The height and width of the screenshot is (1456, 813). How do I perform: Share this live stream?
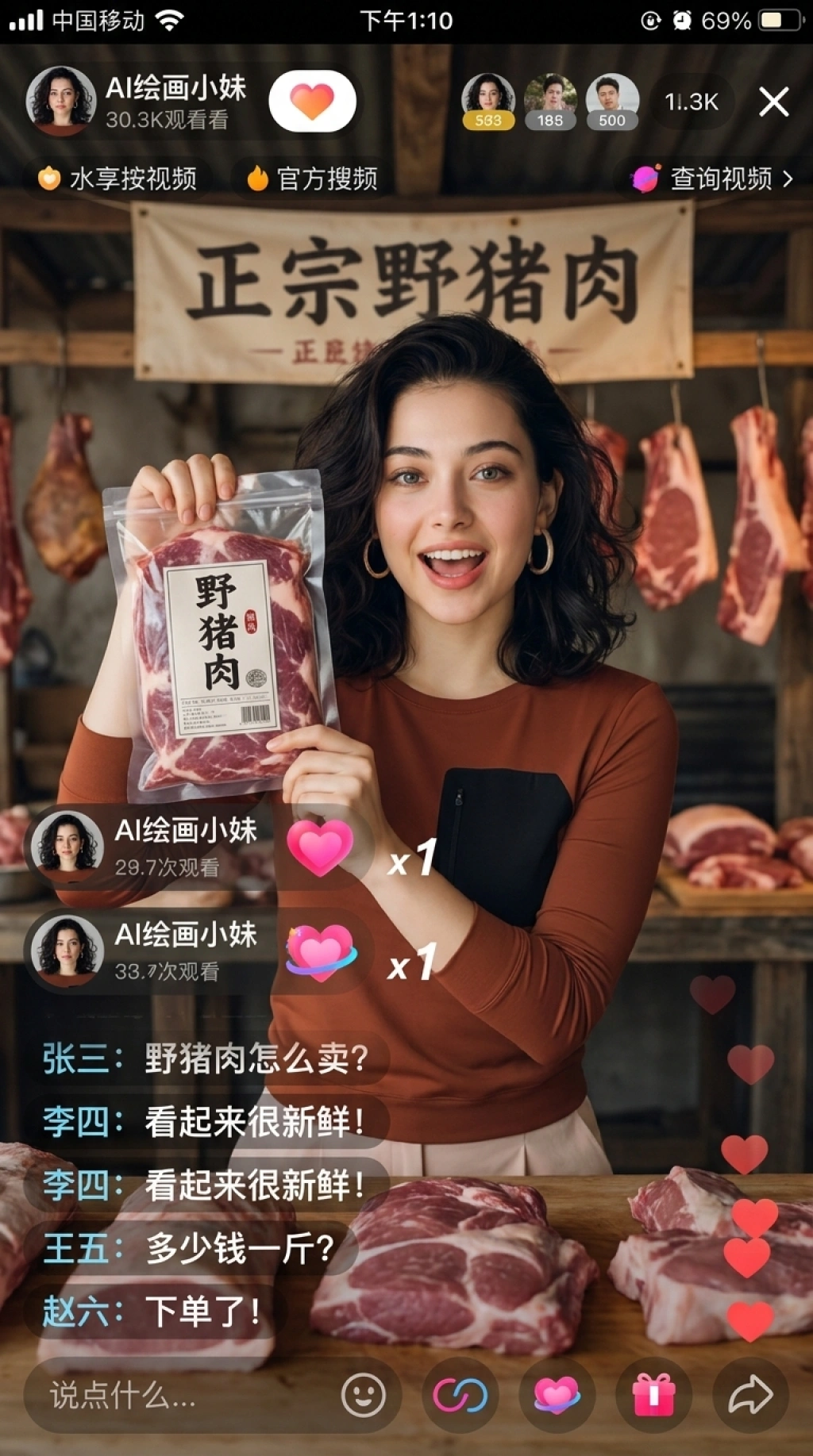point(750,1395)
